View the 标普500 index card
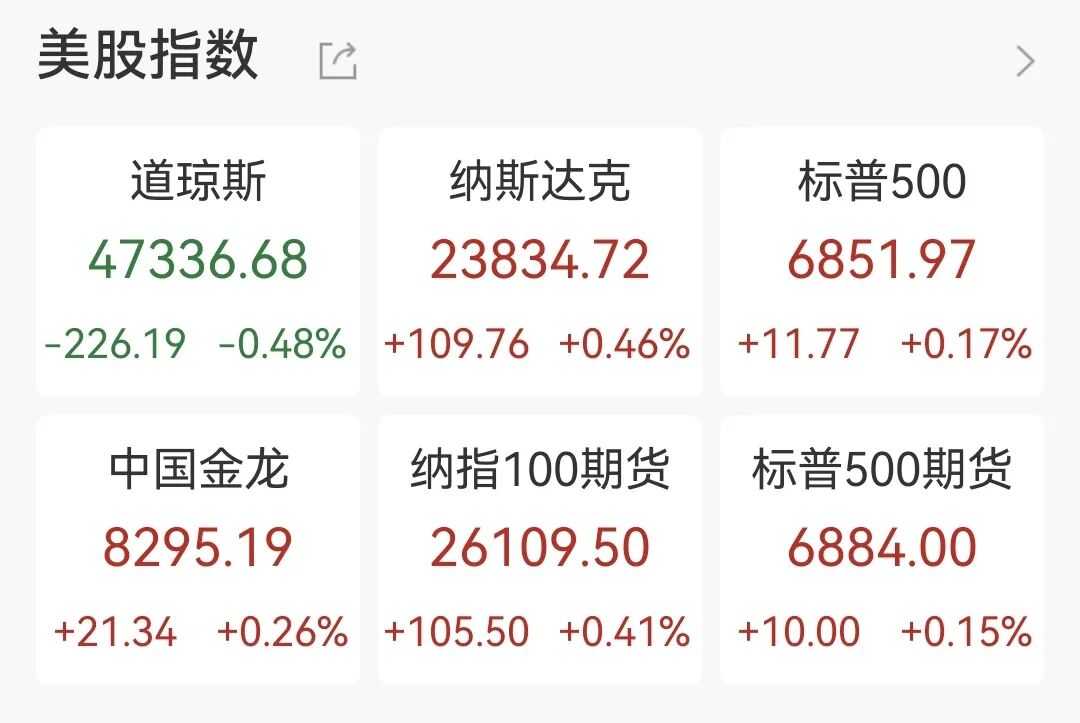 coord(882,262)
